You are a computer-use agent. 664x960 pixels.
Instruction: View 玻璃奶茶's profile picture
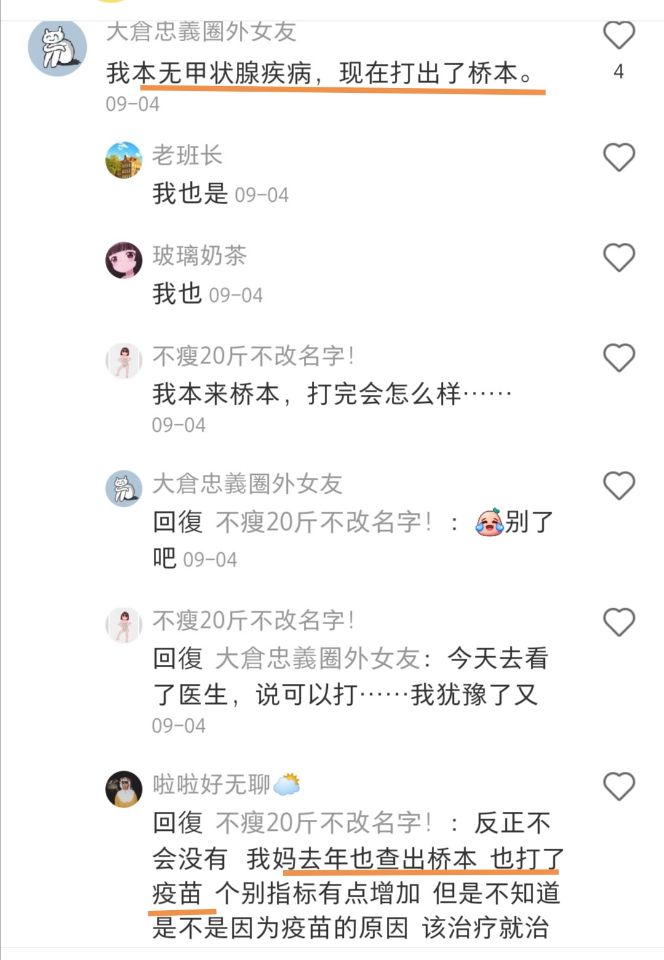click(x=124, y=260)
